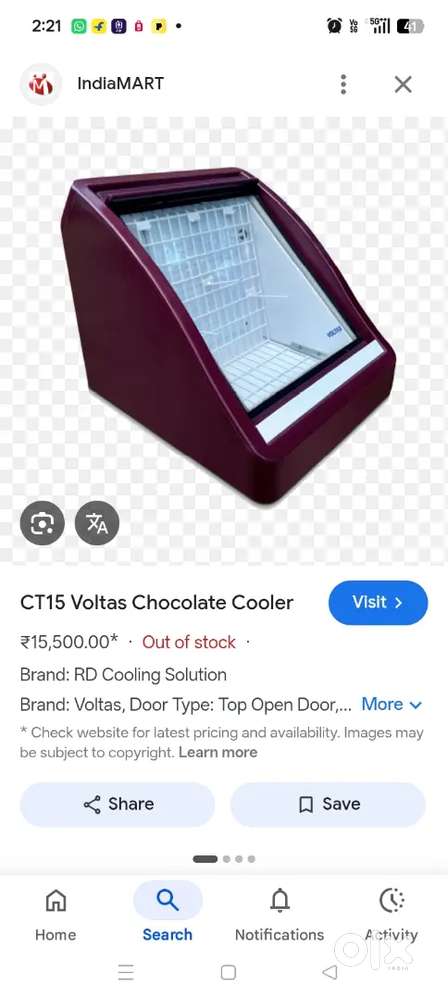
Task: Translate text in the image
Action: (x=97, y=524)
